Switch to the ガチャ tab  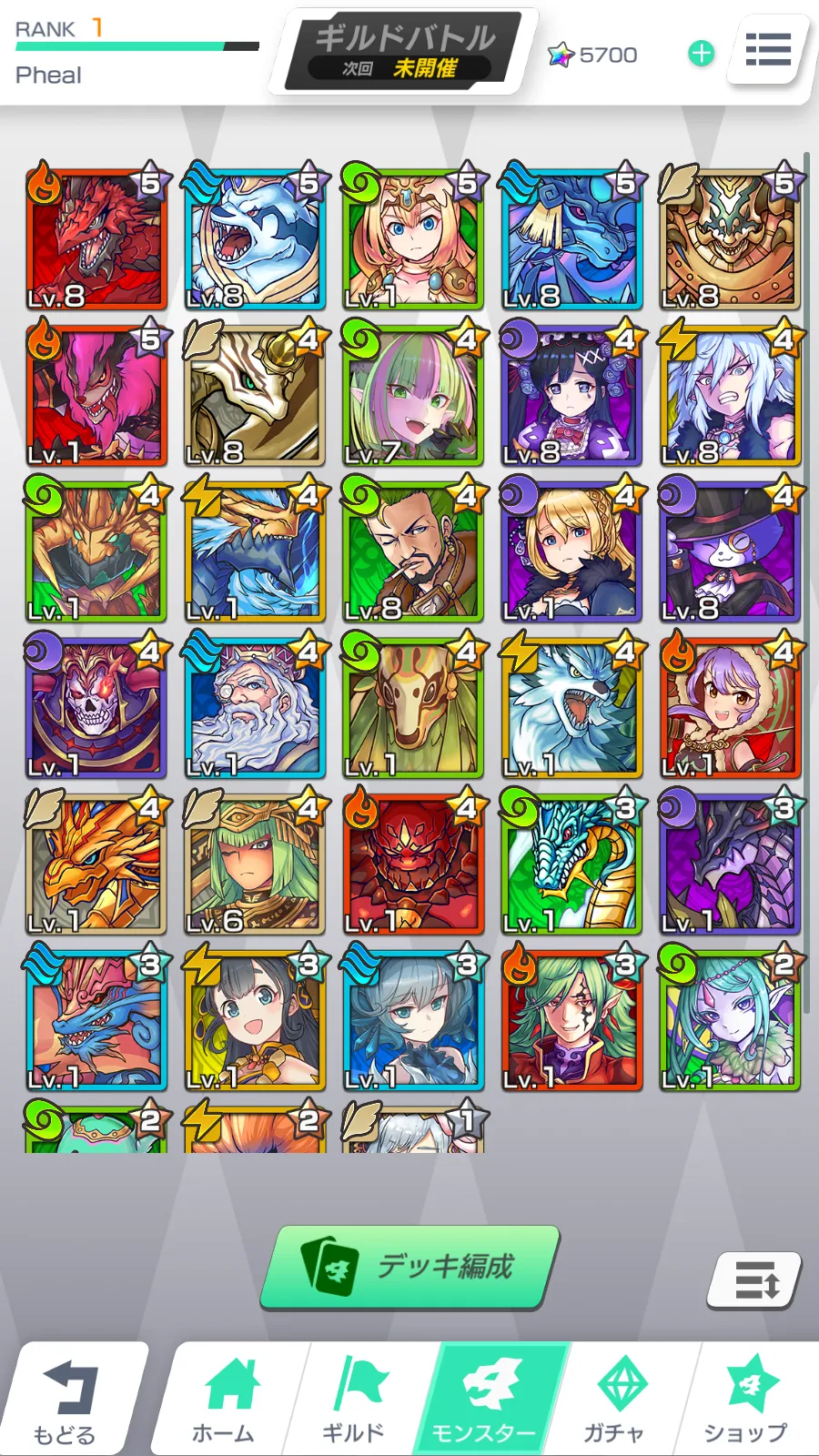(x=615, y=1401)
